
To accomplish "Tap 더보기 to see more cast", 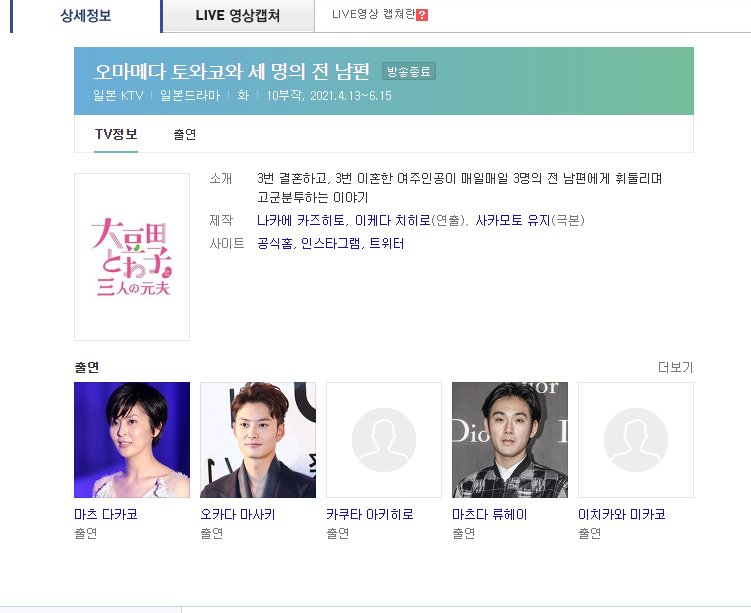I will 675,367.
